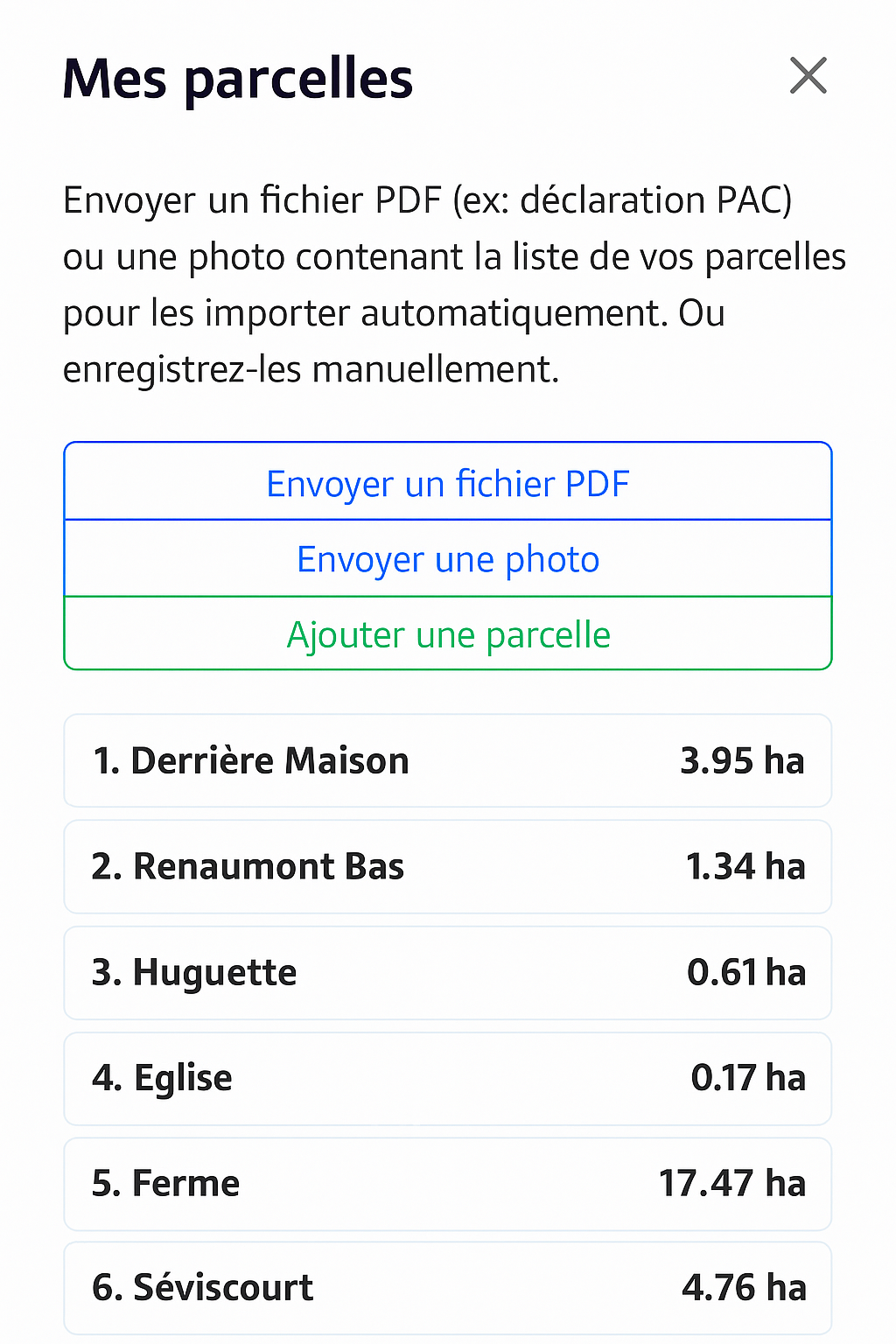Open the Renaumont Bas parcel

point(448,866)
